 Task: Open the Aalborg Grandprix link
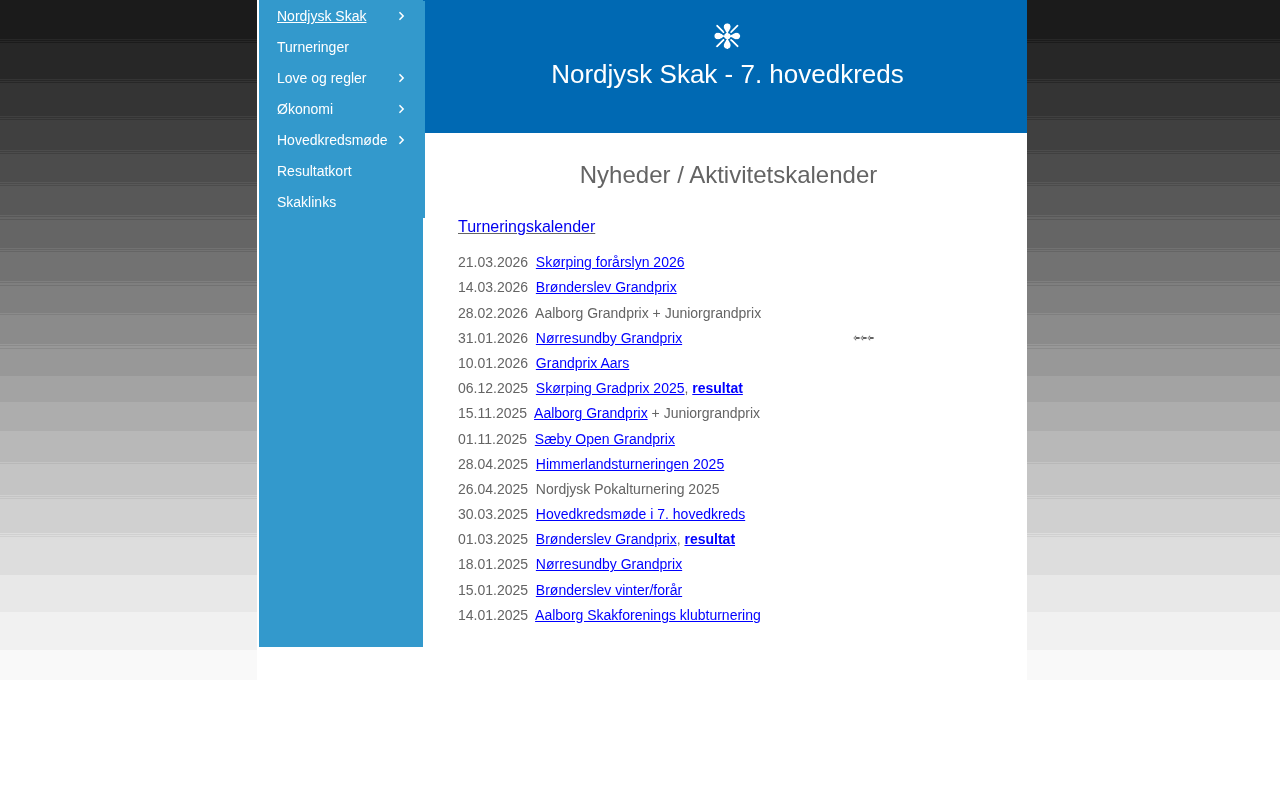pyautogui.click(x=590, y=413)
